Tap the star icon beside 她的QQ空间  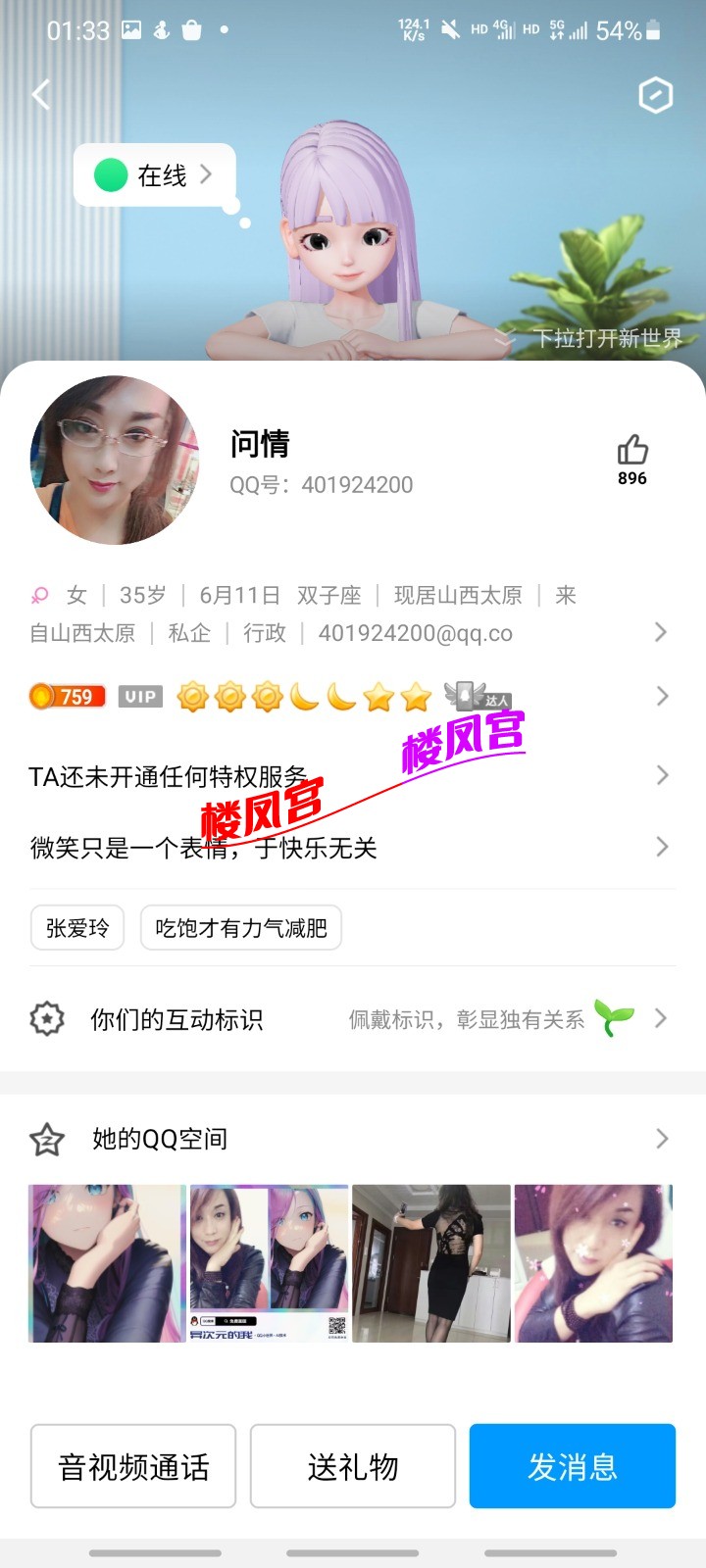[49, 1139]
